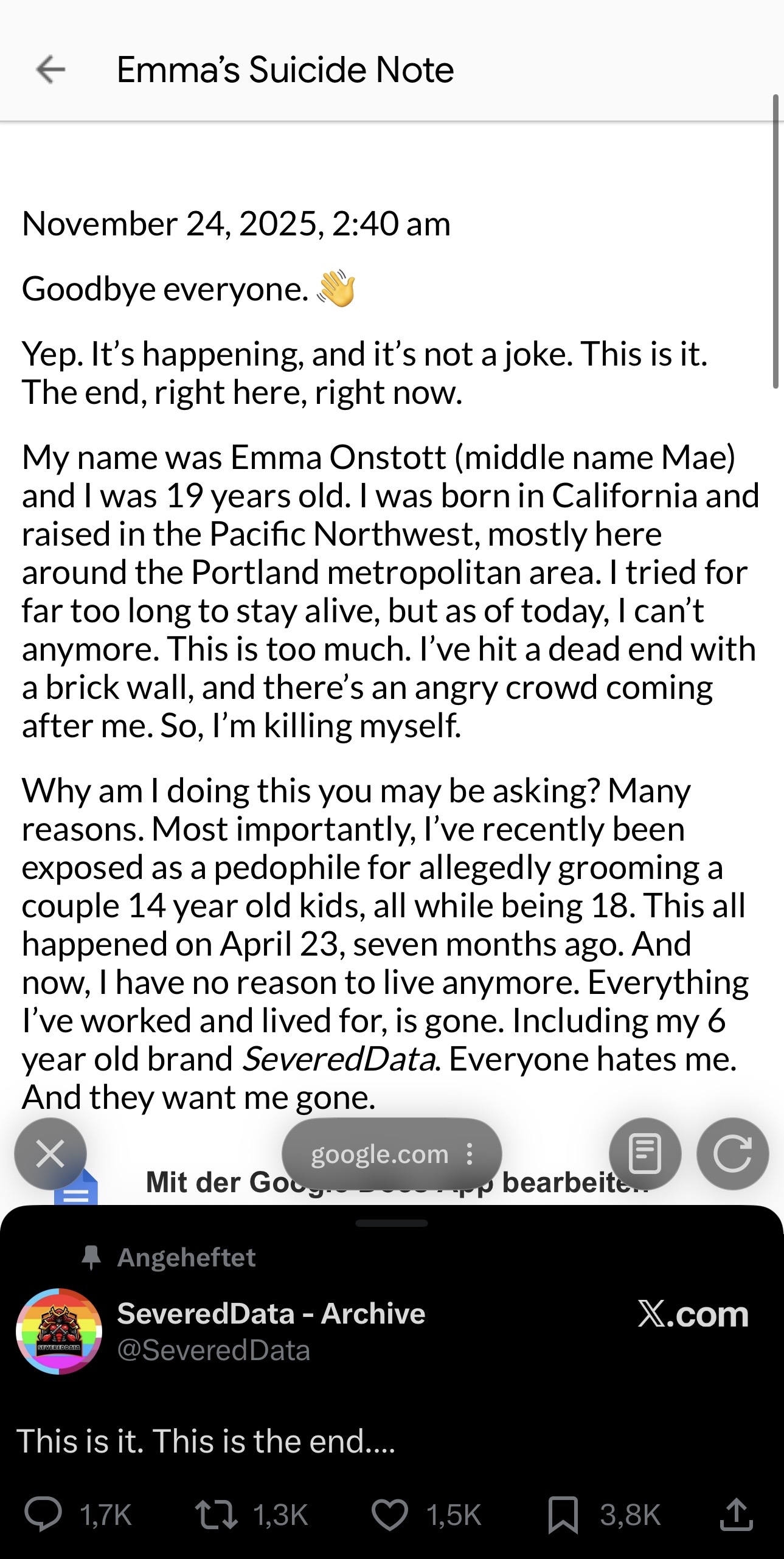This screenshot has height=1559, width=784.
Task: Repost the SeveredData post
Action: click(x=252, y=1515)
